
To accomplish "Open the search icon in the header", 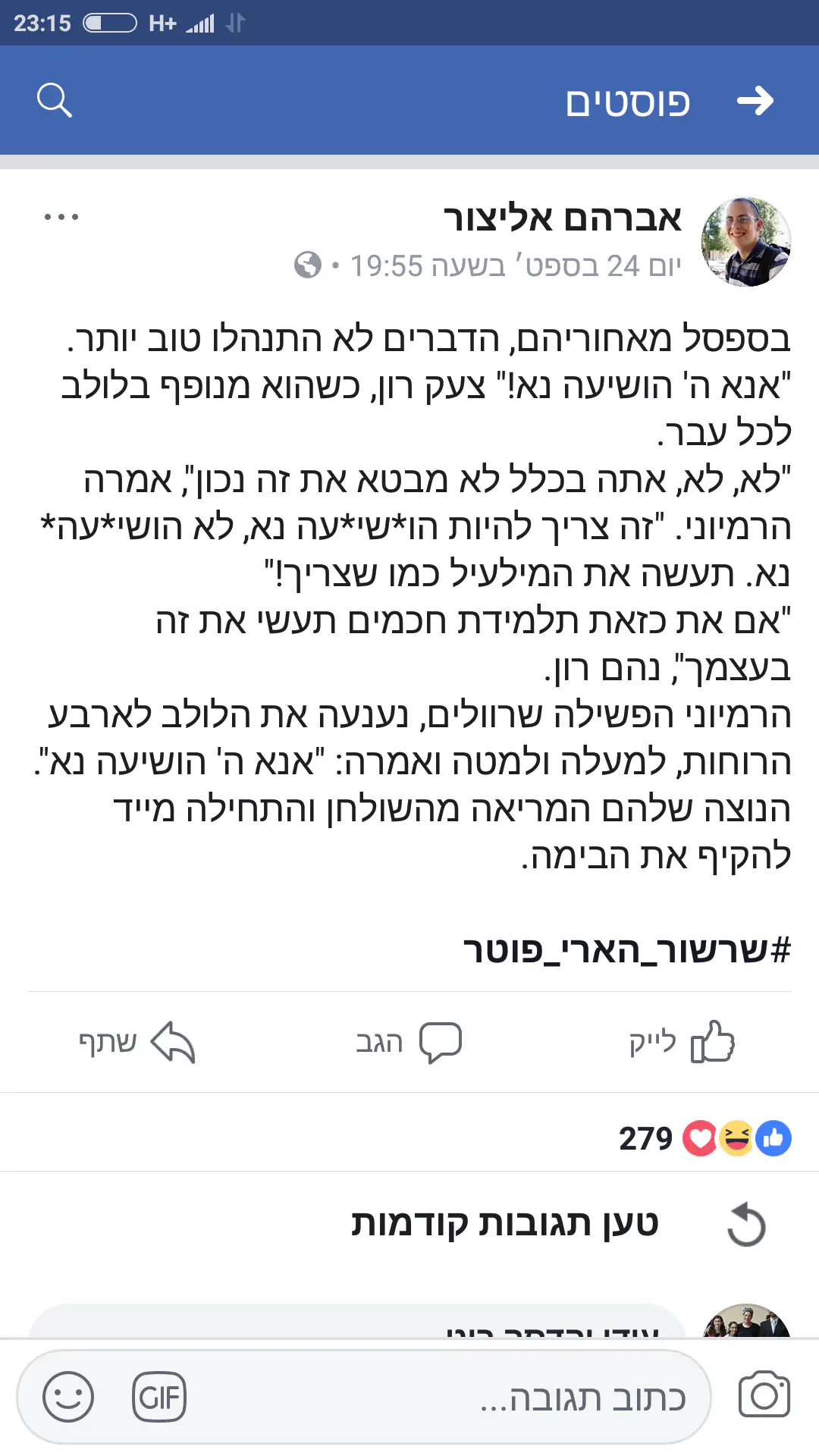I will [x=55, y=101].
